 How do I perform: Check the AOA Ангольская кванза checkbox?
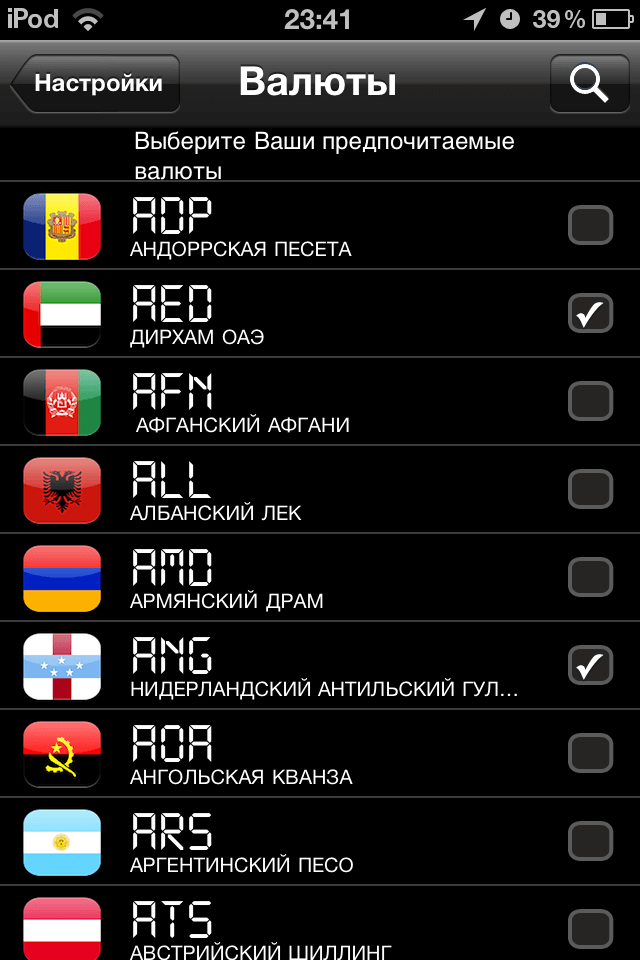tap(590, 753)
